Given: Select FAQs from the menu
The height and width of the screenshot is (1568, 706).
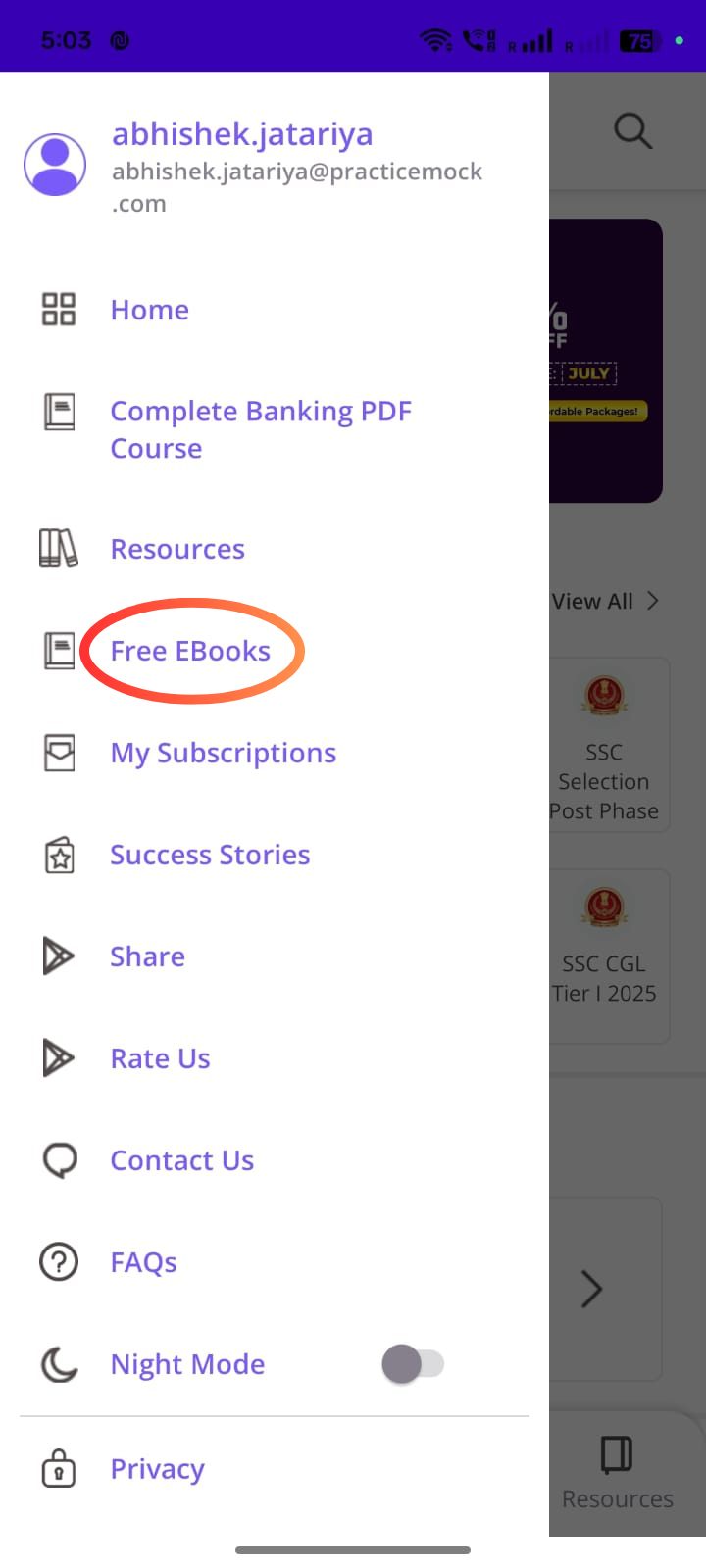Looking at the screenshot, I should pyautogui.click(x=143, y=1261).
